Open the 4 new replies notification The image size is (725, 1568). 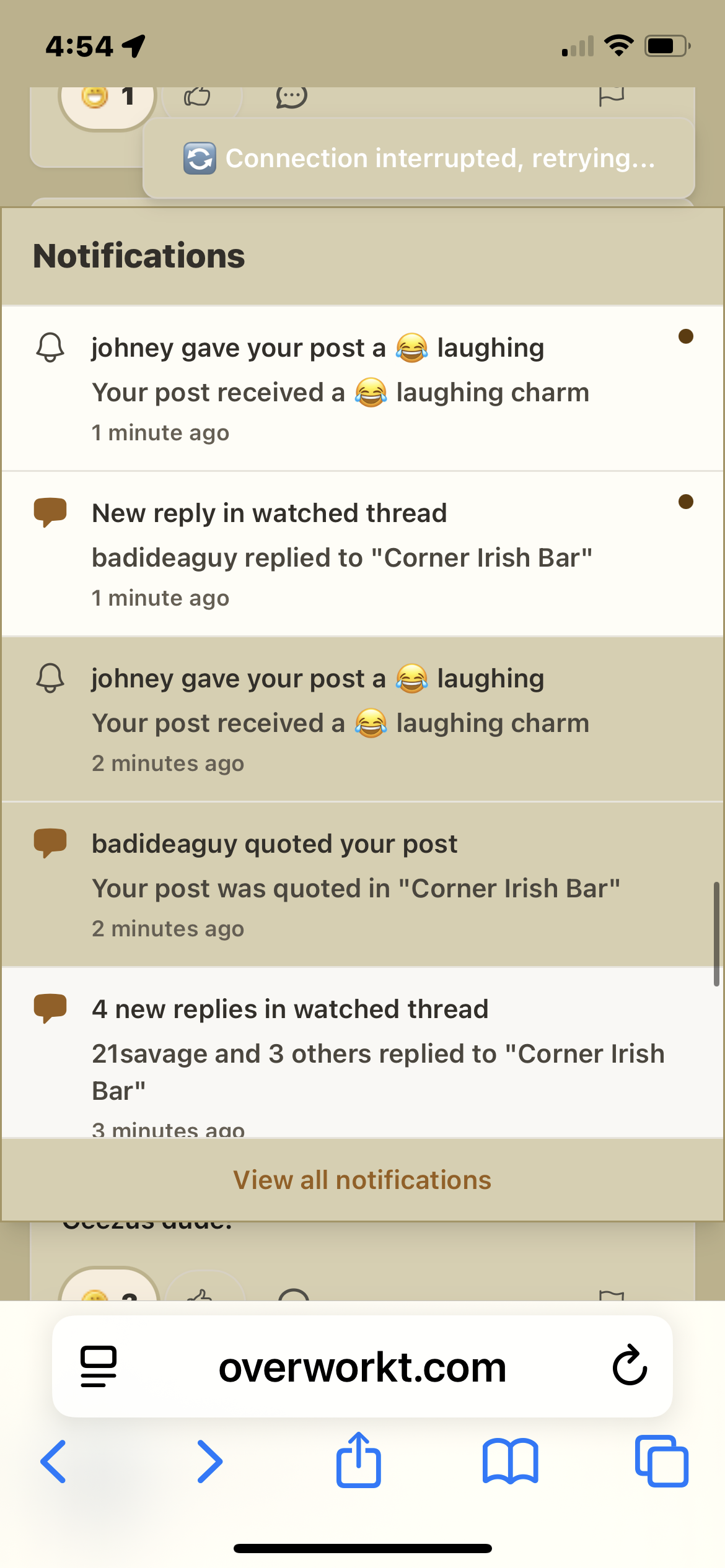(x=362, y=1052)
